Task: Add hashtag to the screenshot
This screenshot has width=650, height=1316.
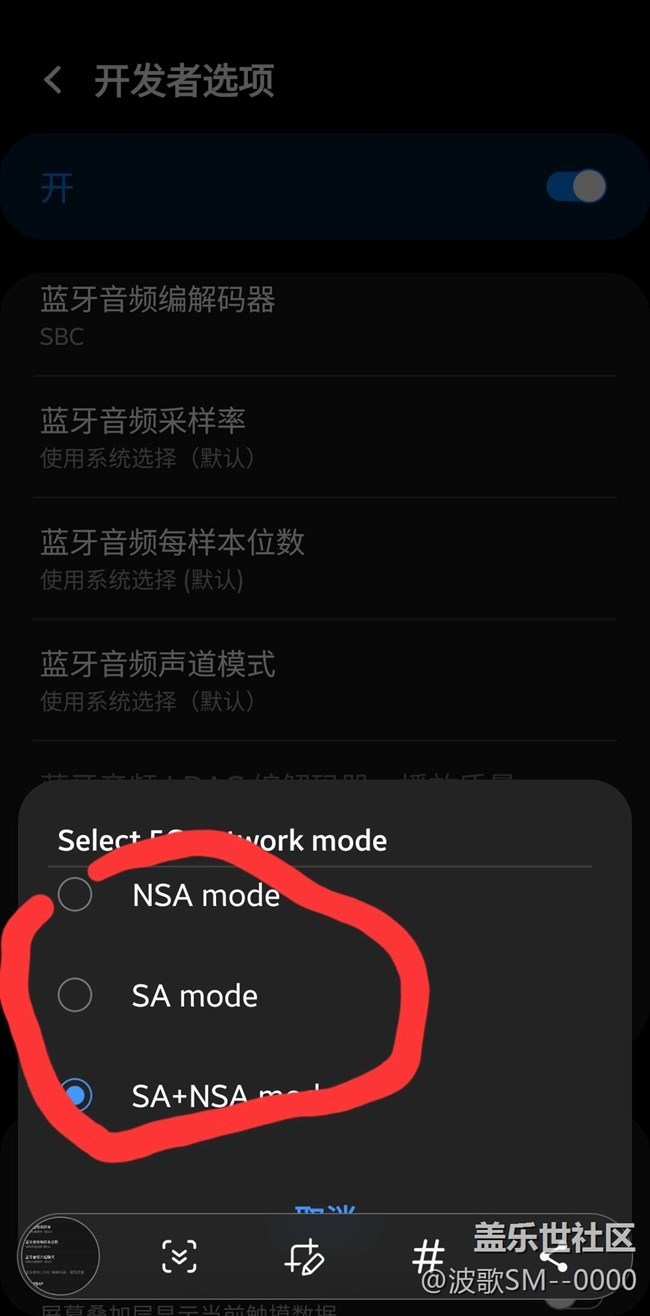Action: (x=428, y=1257)
